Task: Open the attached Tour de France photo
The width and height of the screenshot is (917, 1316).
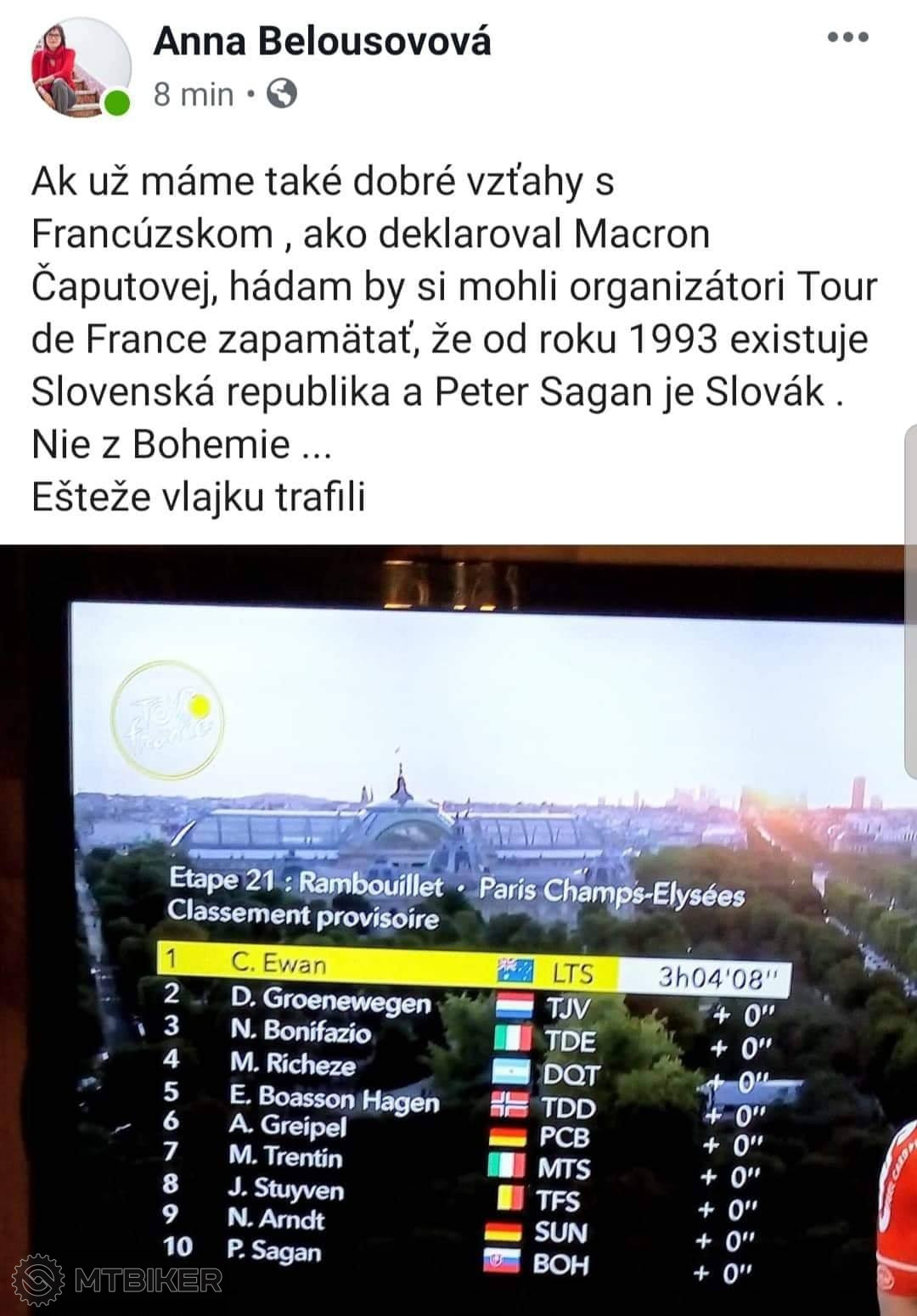Action: point(458,930)
